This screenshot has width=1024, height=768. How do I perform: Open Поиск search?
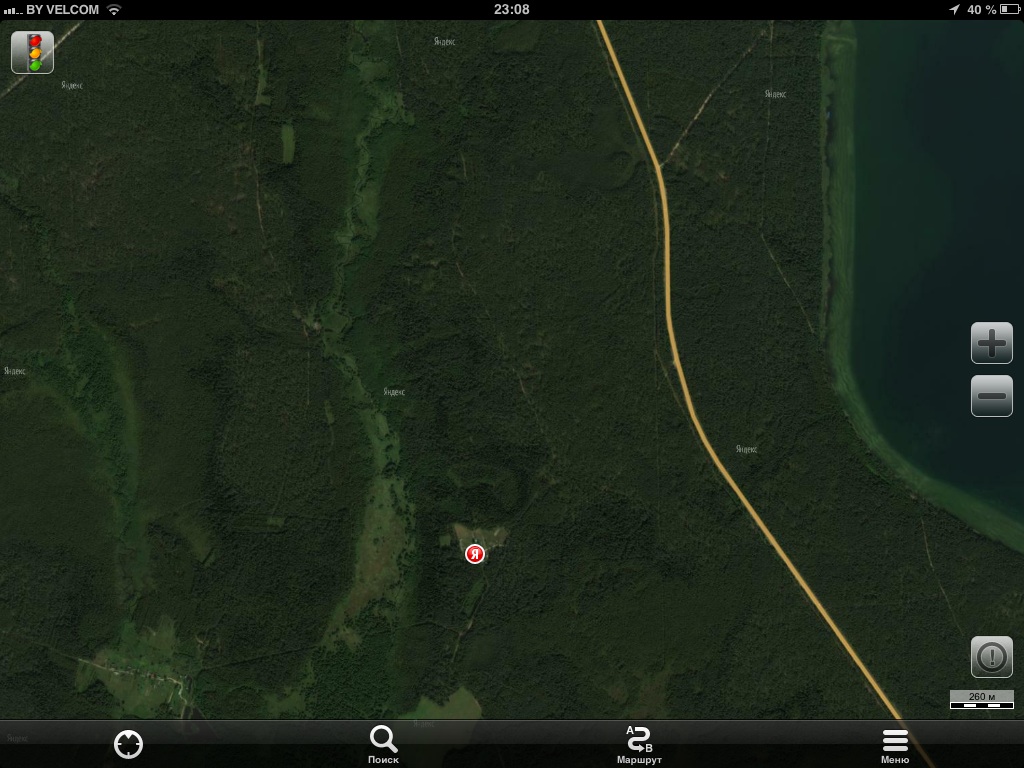(383, 744)
